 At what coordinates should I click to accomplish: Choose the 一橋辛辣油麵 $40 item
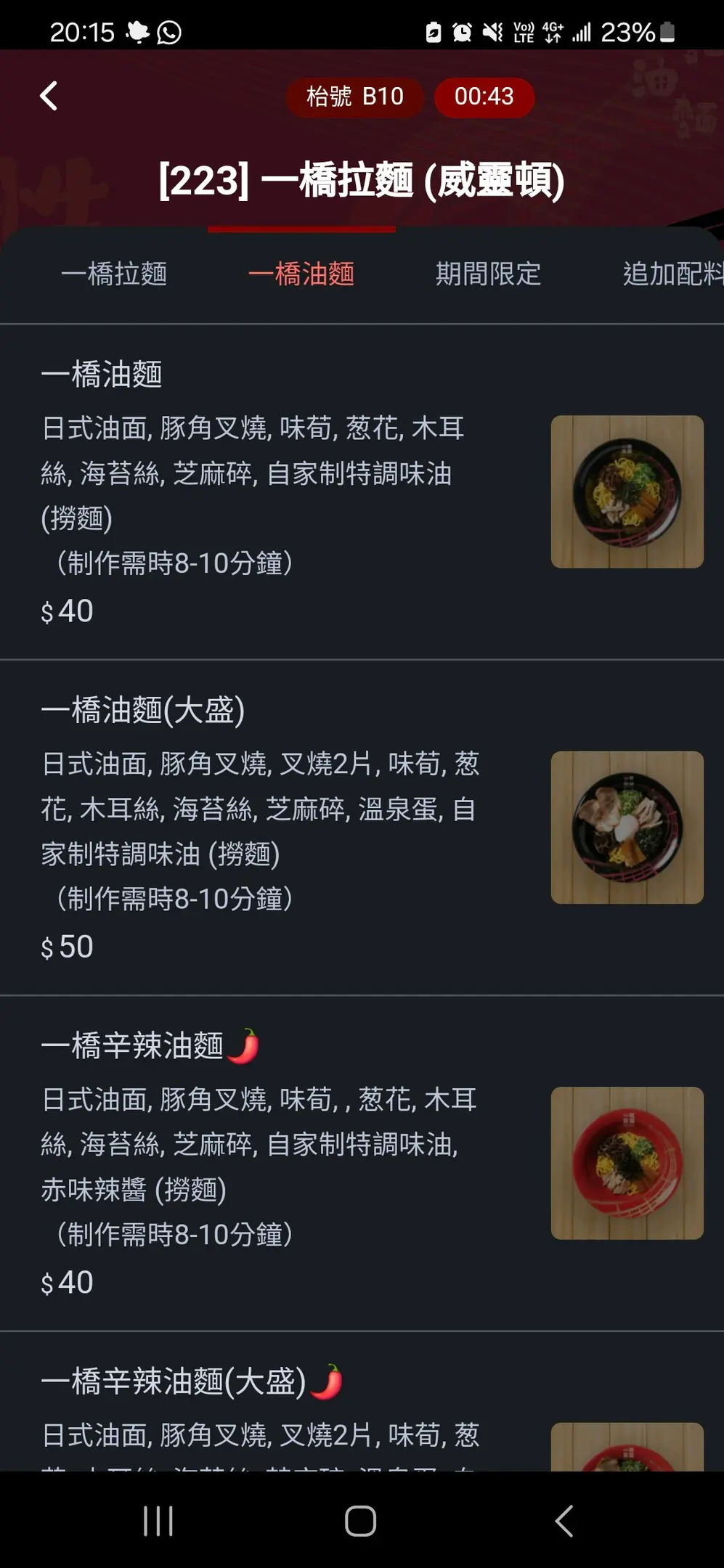362,1163
